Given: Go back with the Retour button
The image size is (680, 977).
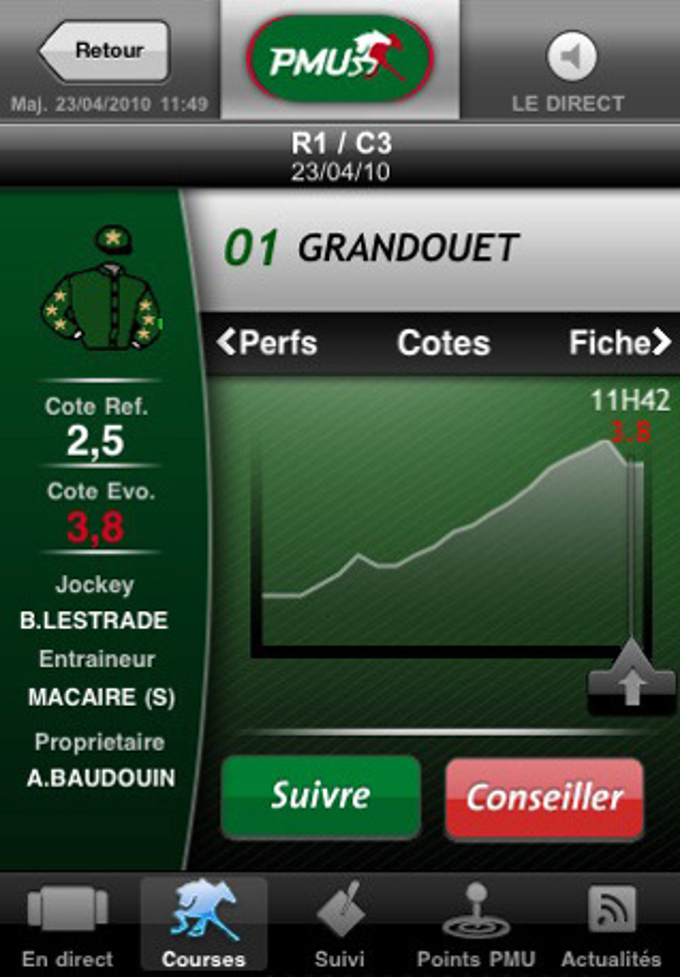Looking at the screenshot, I should click(x=106, y=51).
